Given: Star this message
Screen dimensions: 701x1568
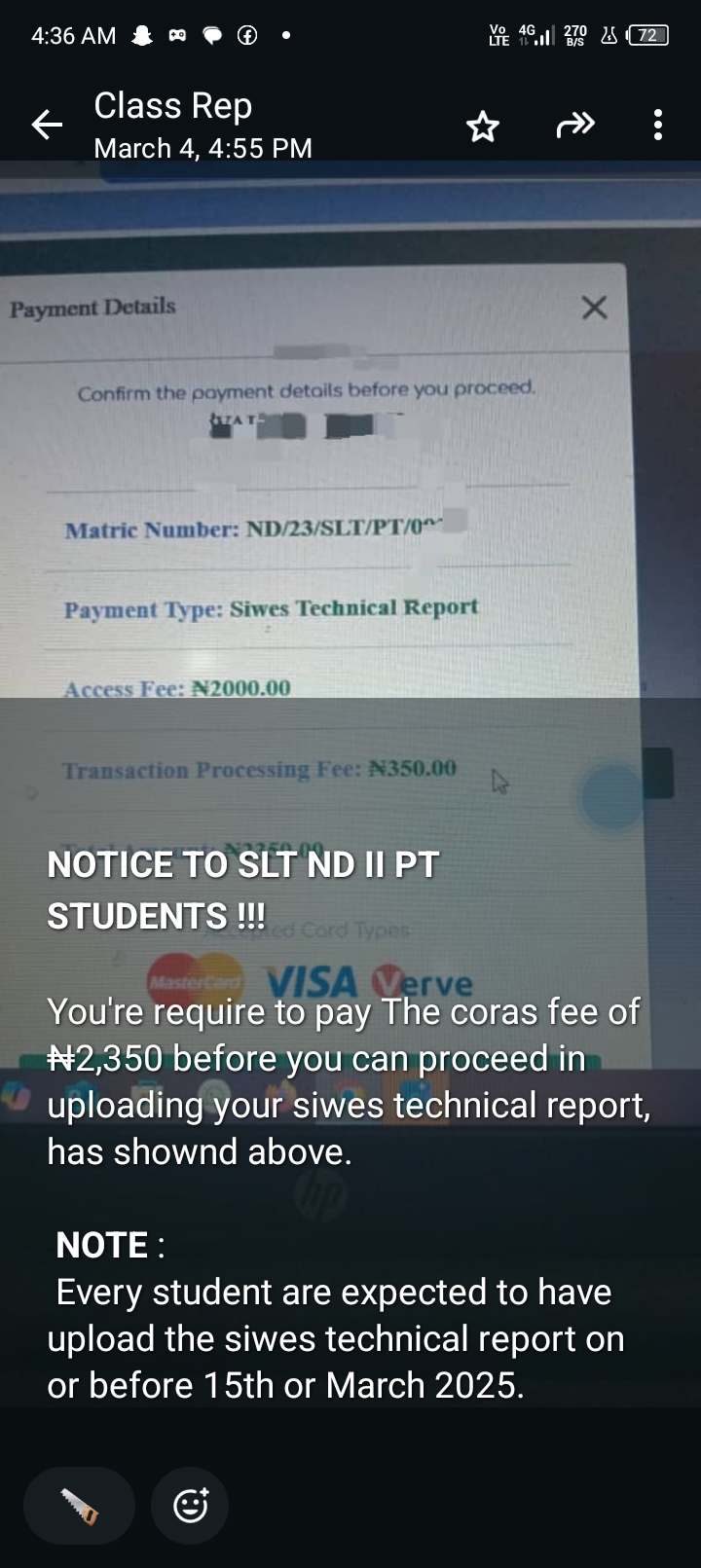Looking at the screenshot, I should [482, 126].
